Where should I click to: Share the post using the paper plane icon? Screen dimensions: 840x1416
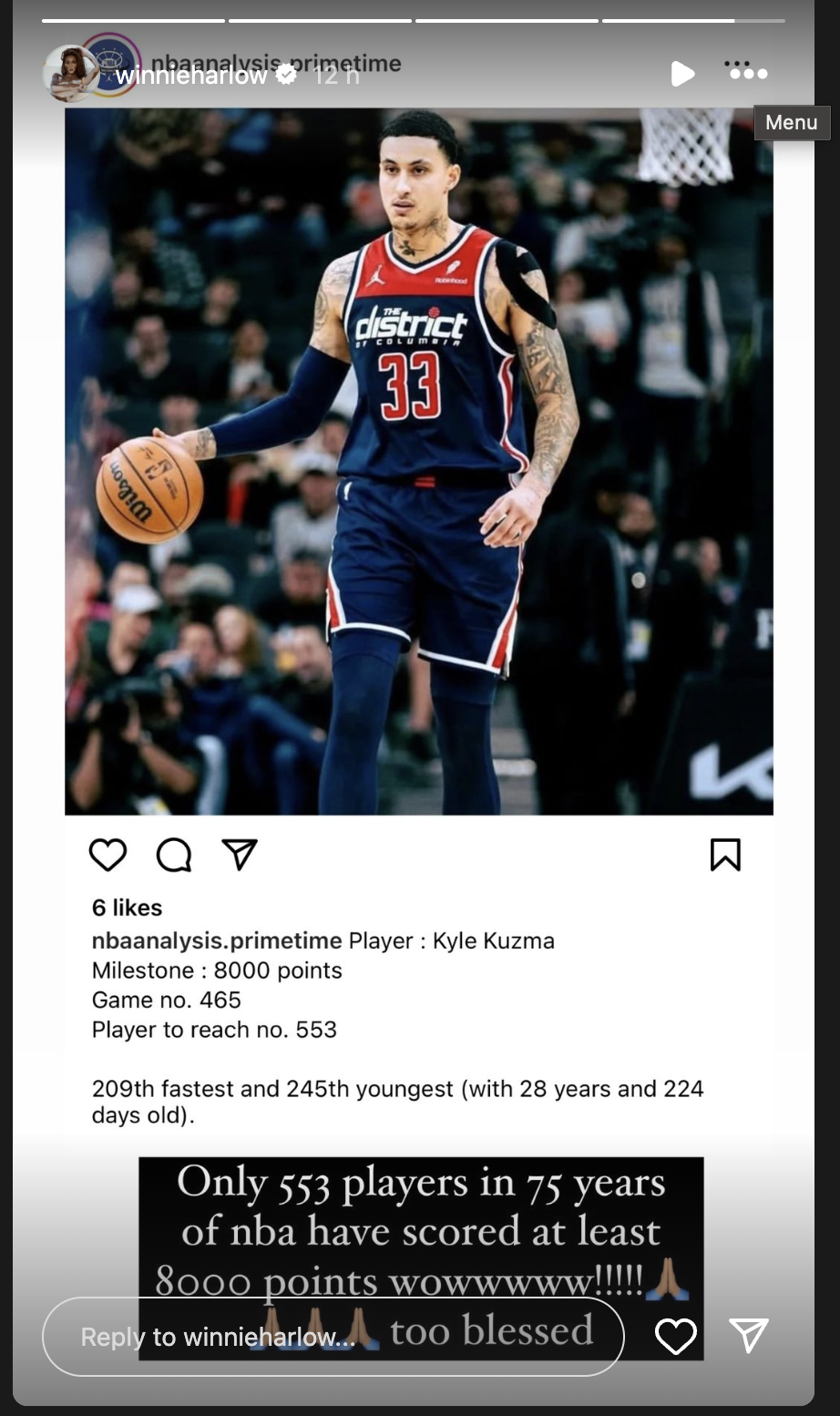pos(239,855)
